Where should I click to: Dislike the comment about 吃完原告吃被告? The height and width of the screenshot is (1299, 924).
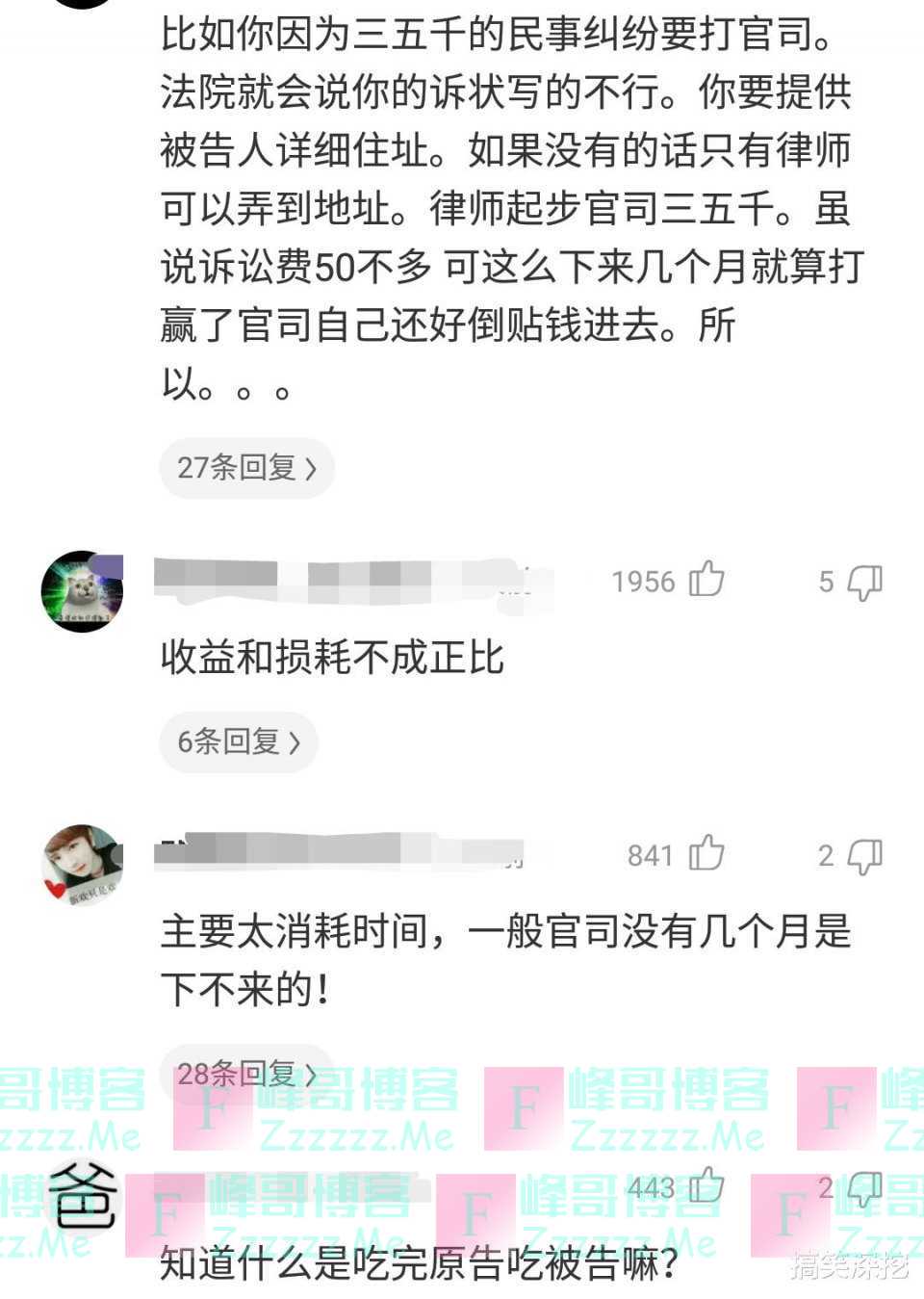click(x=863, y=1188)
